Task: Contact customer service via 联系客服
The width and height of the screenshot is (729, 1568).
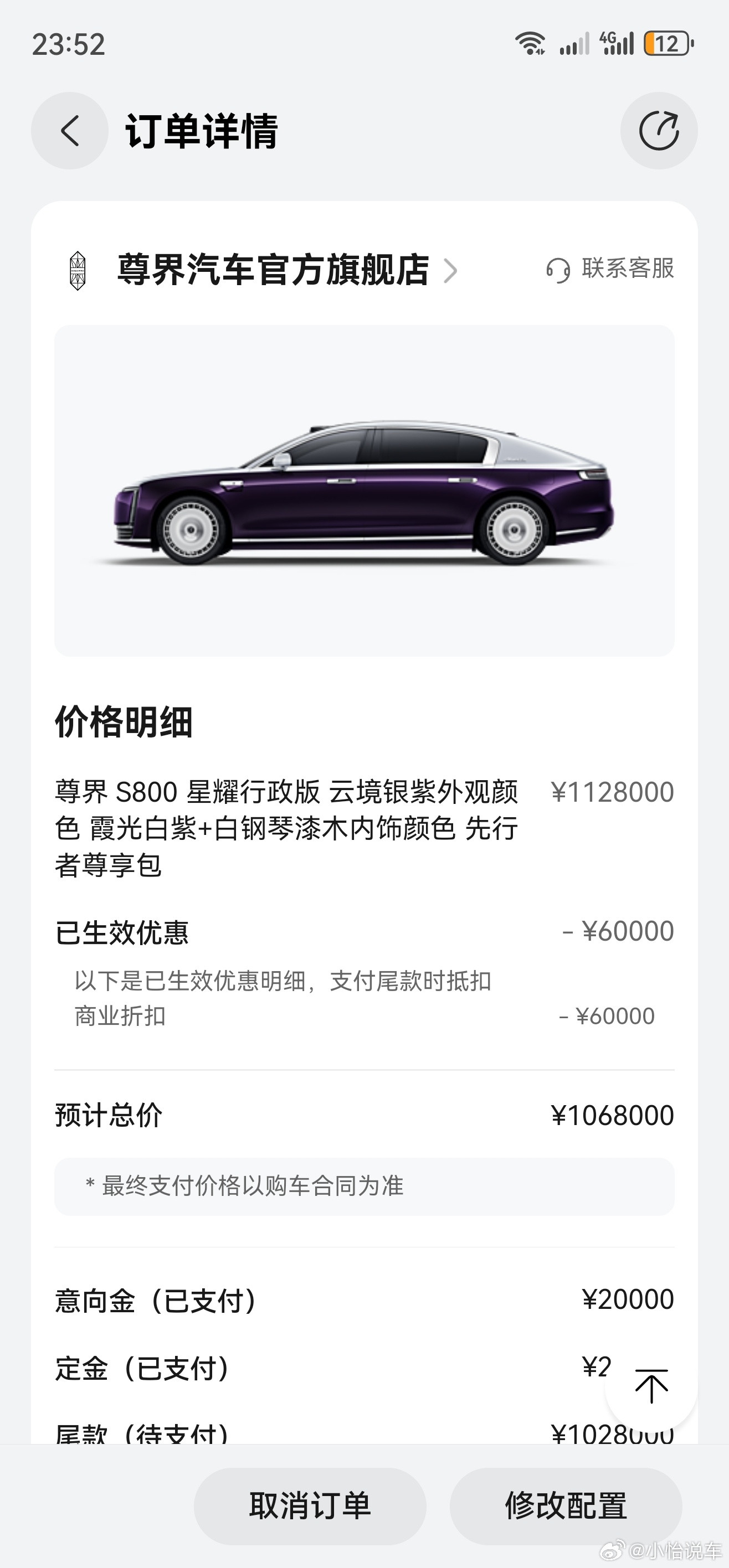Action: [x=610, y=269]
